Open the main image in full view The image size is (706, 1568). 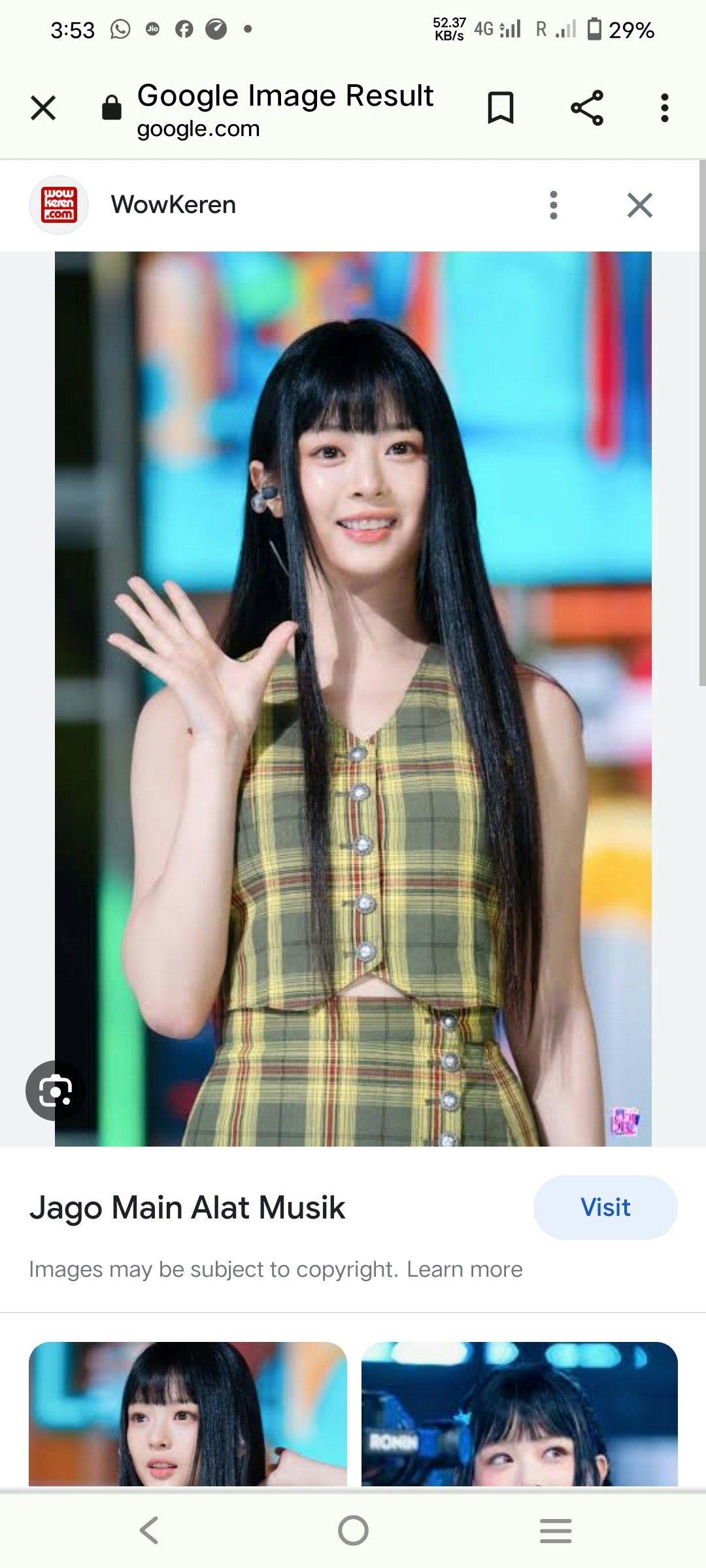click(353, 698)
